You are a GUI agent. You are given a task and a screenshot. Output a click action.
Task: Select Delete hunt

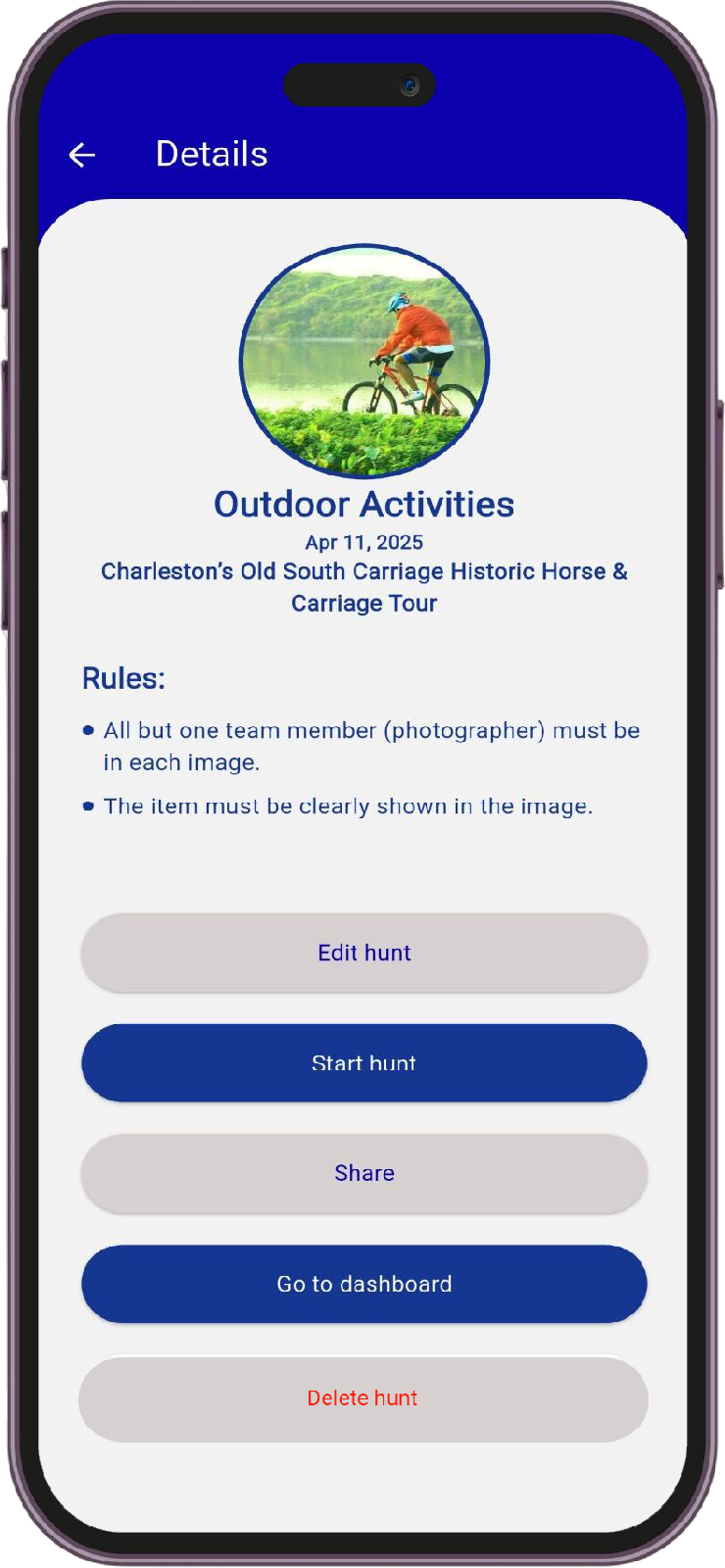363,1398
